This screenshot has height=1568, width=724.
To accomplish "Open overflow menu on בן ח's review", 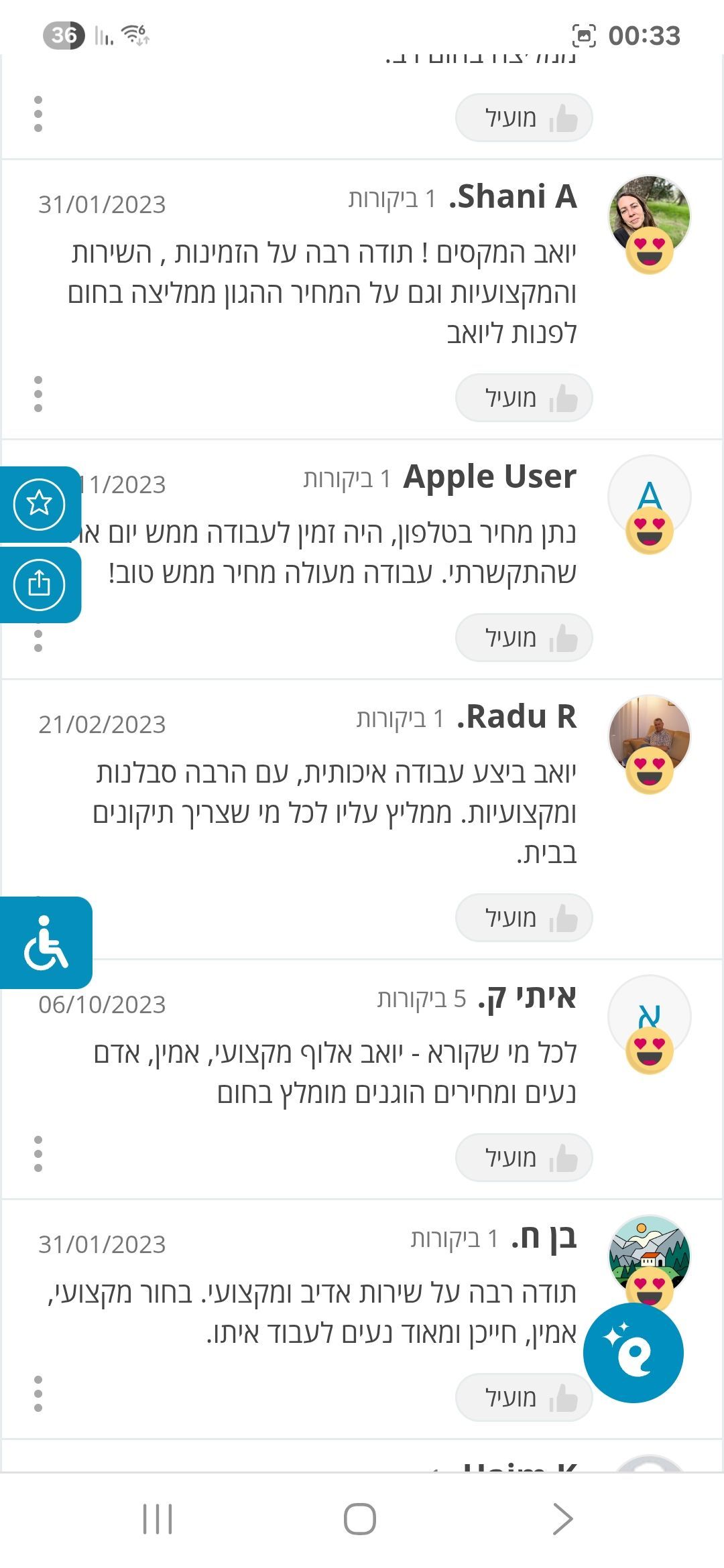I will tap(38, 1394).
